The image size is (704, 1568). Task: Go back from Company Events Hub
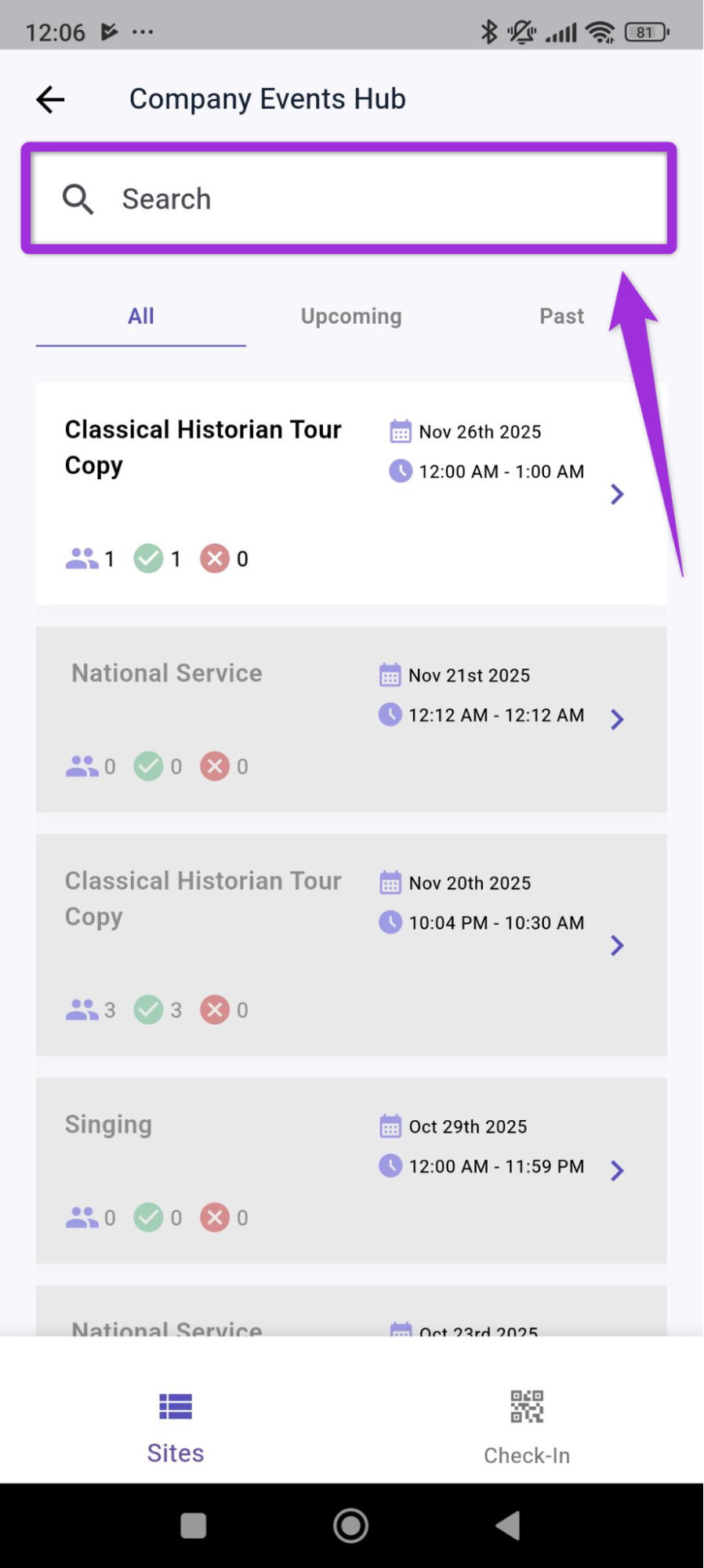[x=51, y=100]
